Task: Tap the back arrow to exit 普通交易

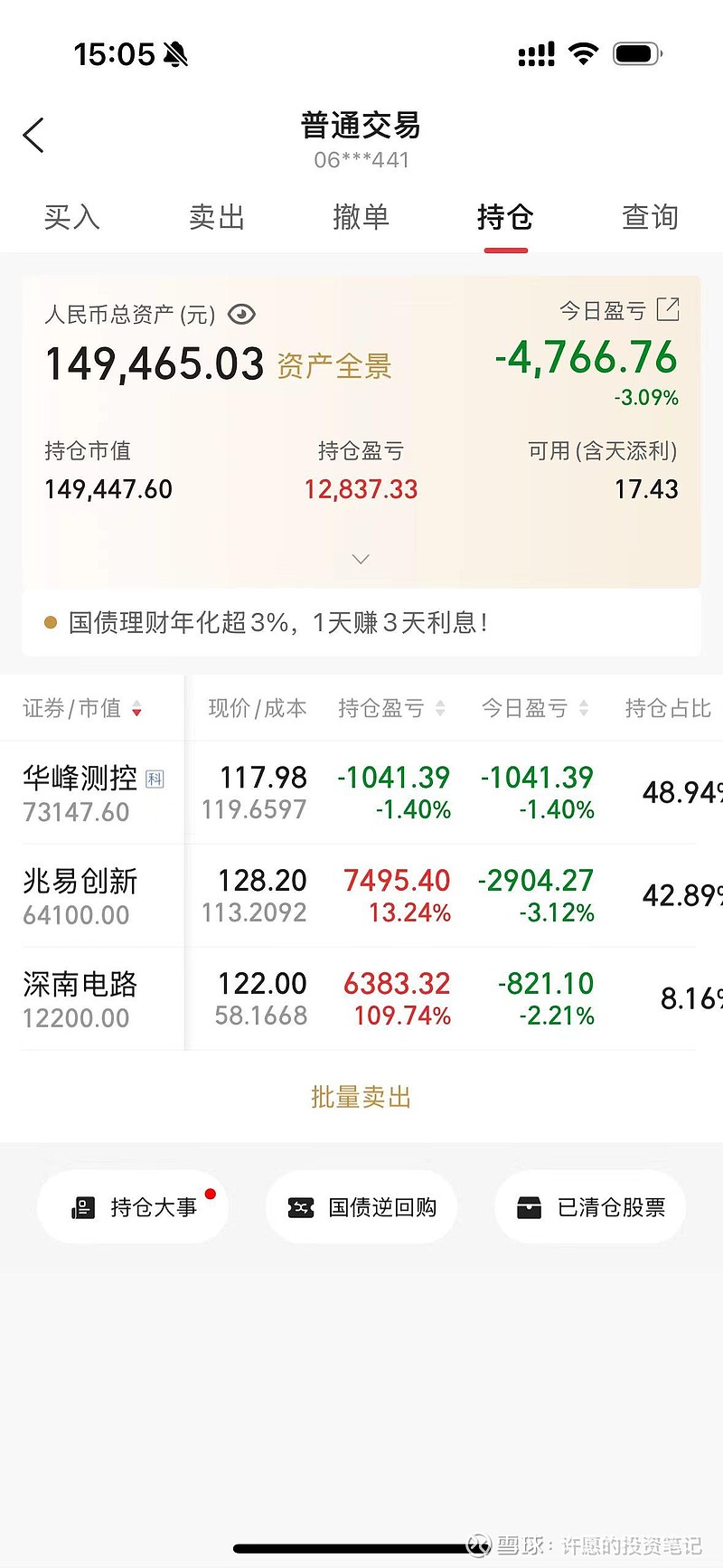Action: pyautogui.click(x=33, y=134)
